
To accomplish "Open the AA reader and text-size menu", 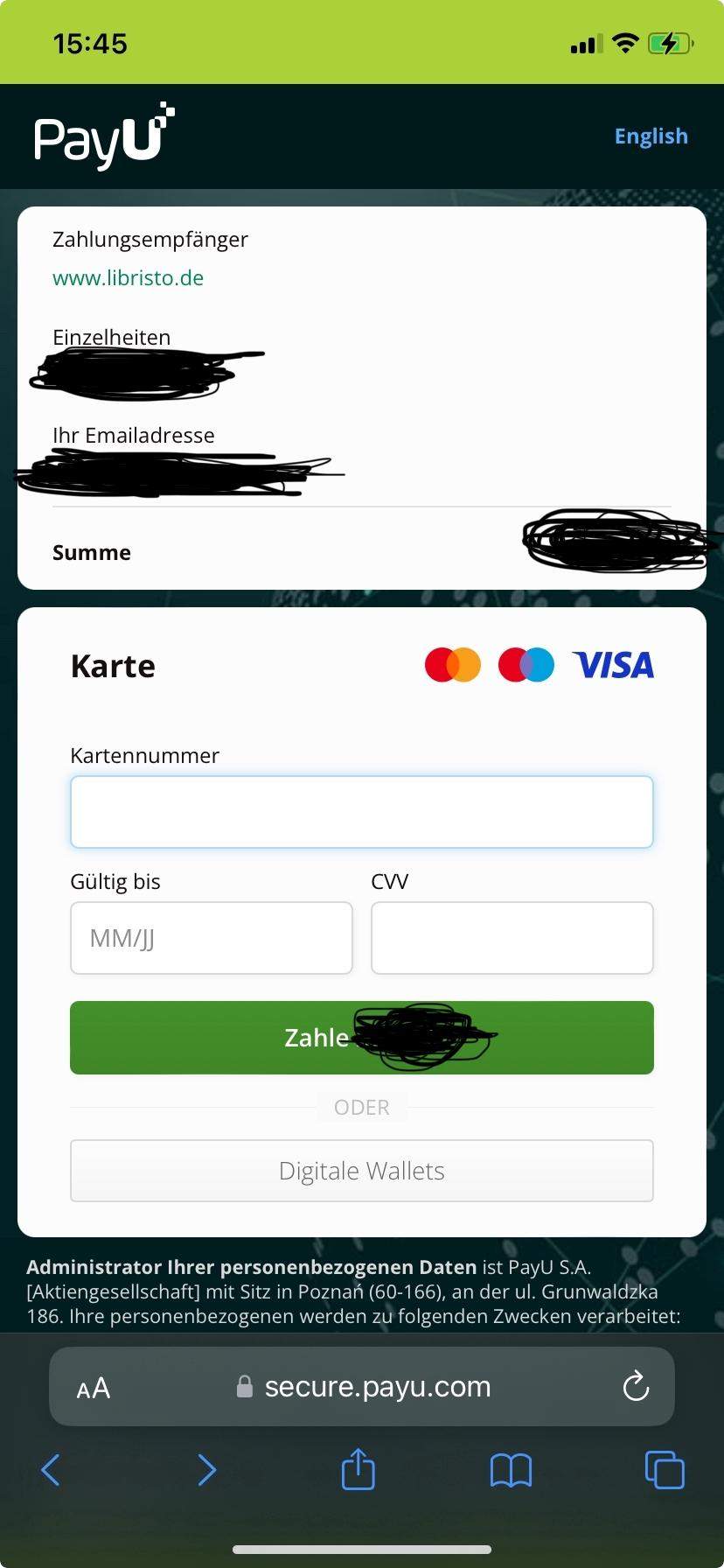I will tap(94, 1388).
